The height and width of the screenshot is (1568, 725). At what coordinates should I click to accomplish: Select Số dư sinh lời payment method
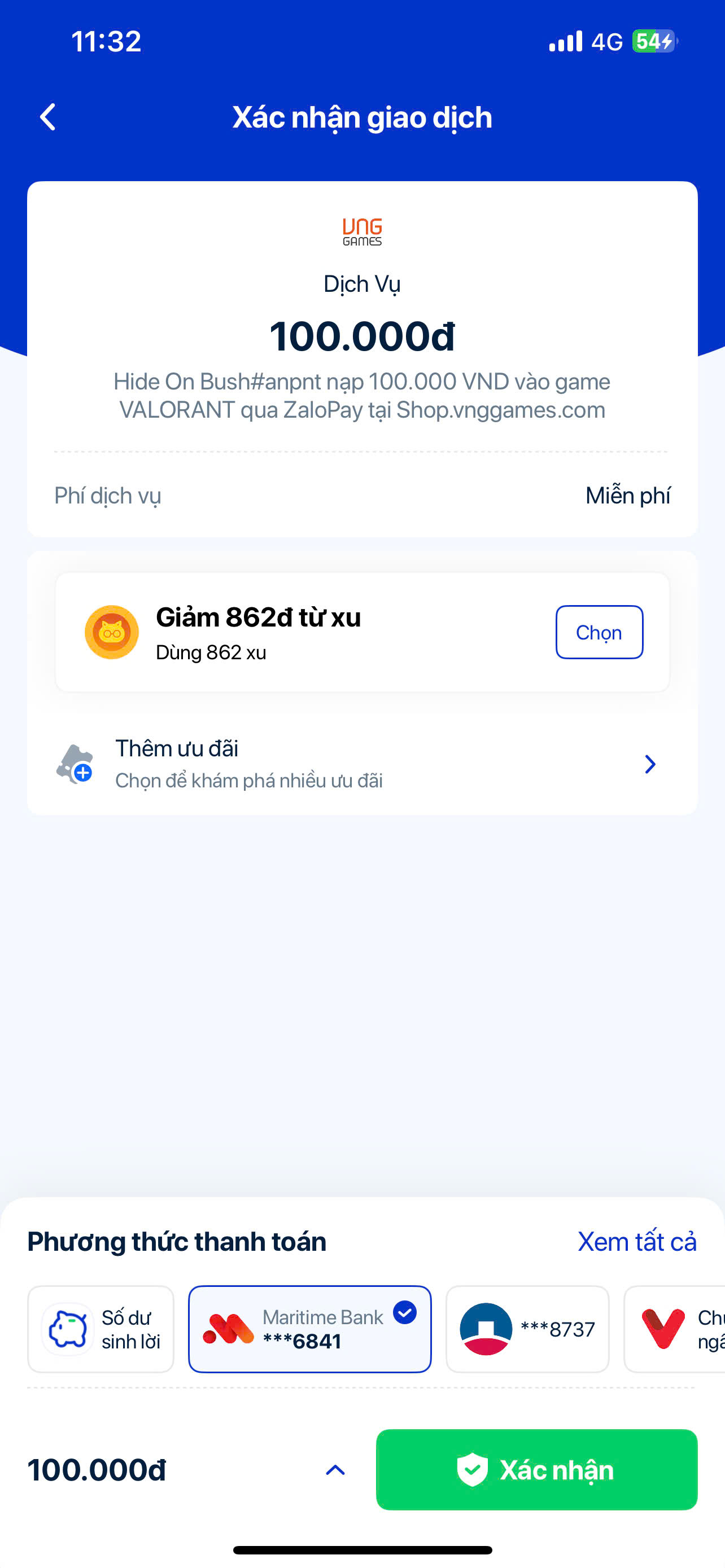pyautogui.click(x=101, y=1329)
